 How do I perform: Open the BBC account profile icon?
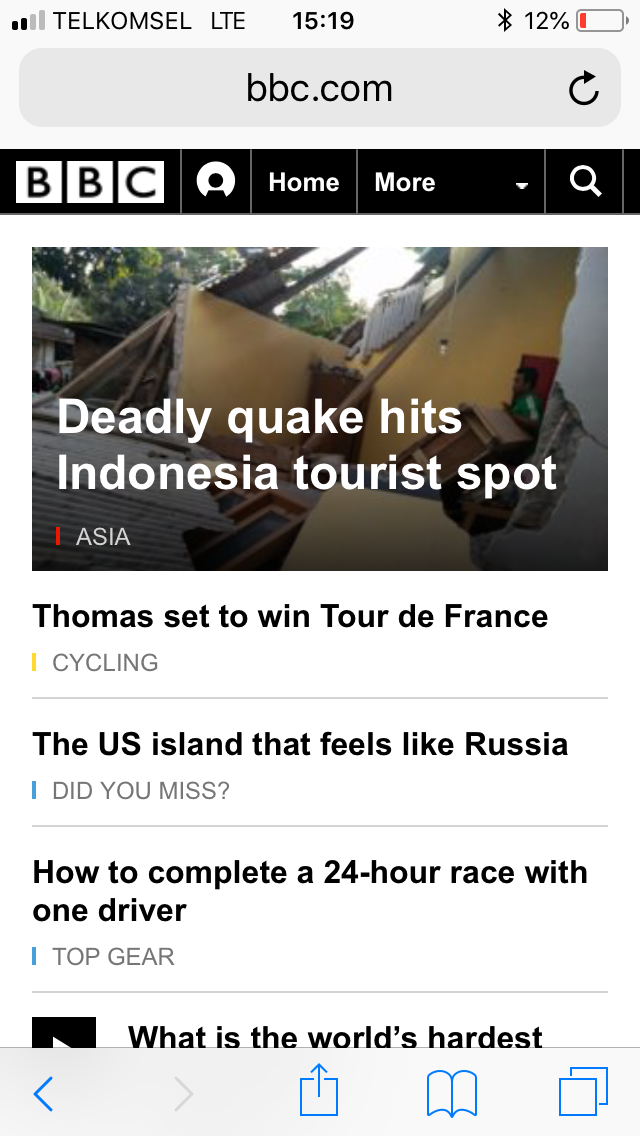pos(216,182)
